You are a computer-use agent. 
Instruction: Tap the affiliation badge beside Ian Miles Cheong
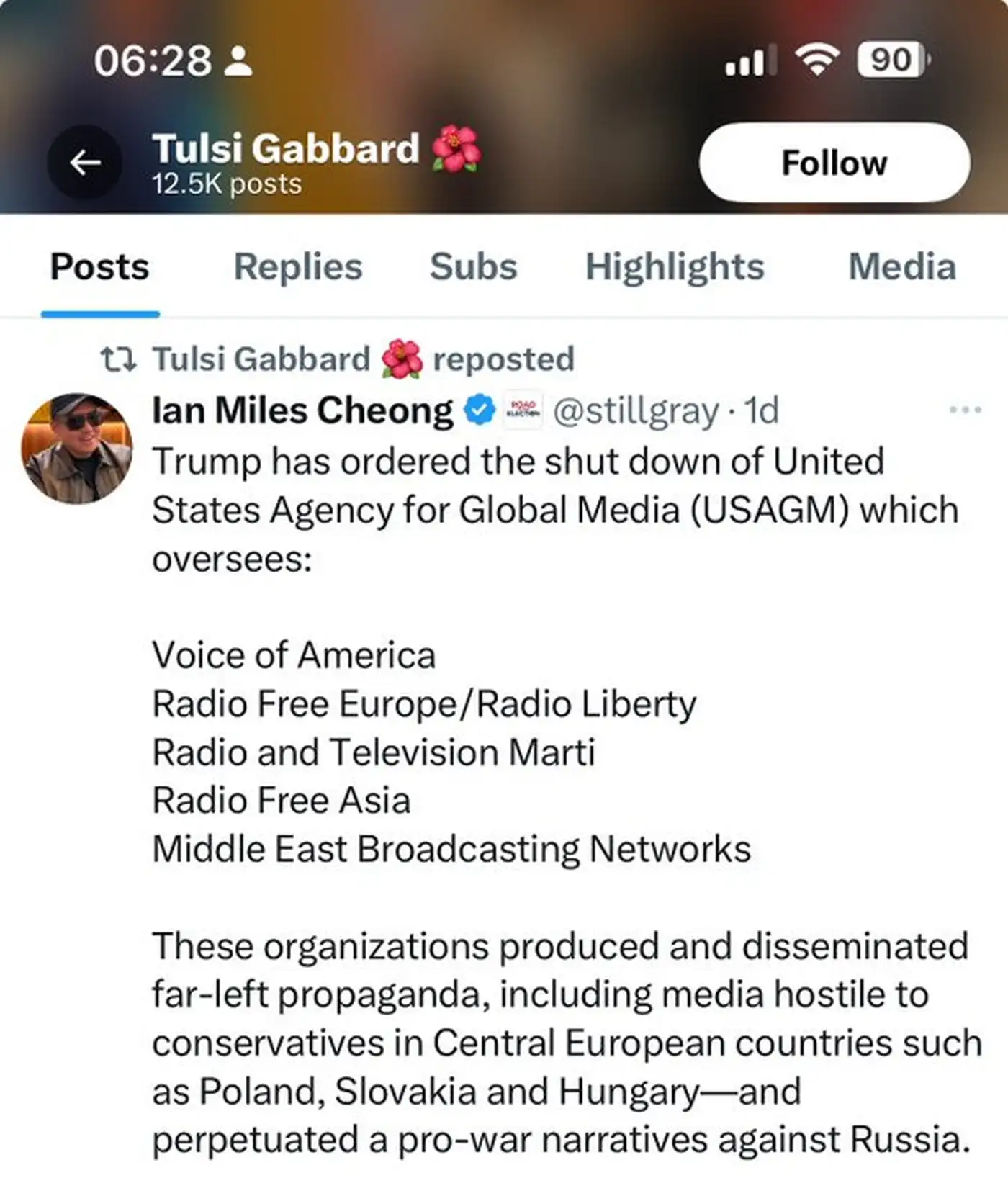523,410
